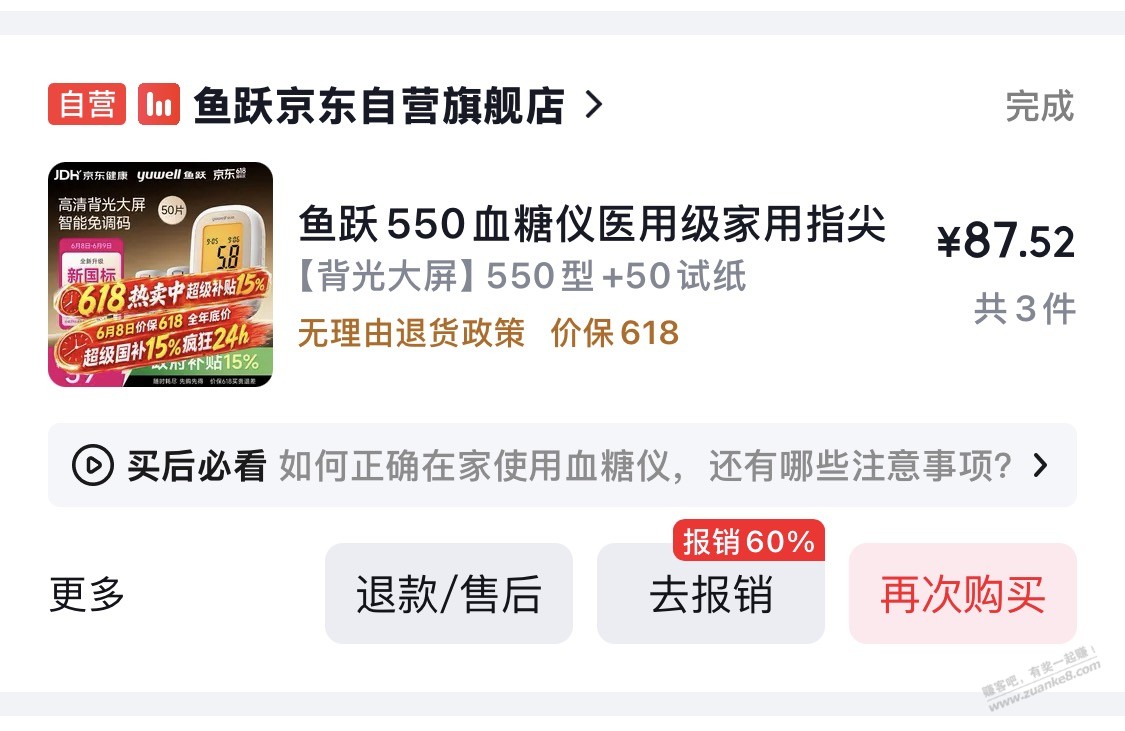This screenshot has height=731, width=1125.
Task: Tap 更多 for more order options
Action: 87,595
